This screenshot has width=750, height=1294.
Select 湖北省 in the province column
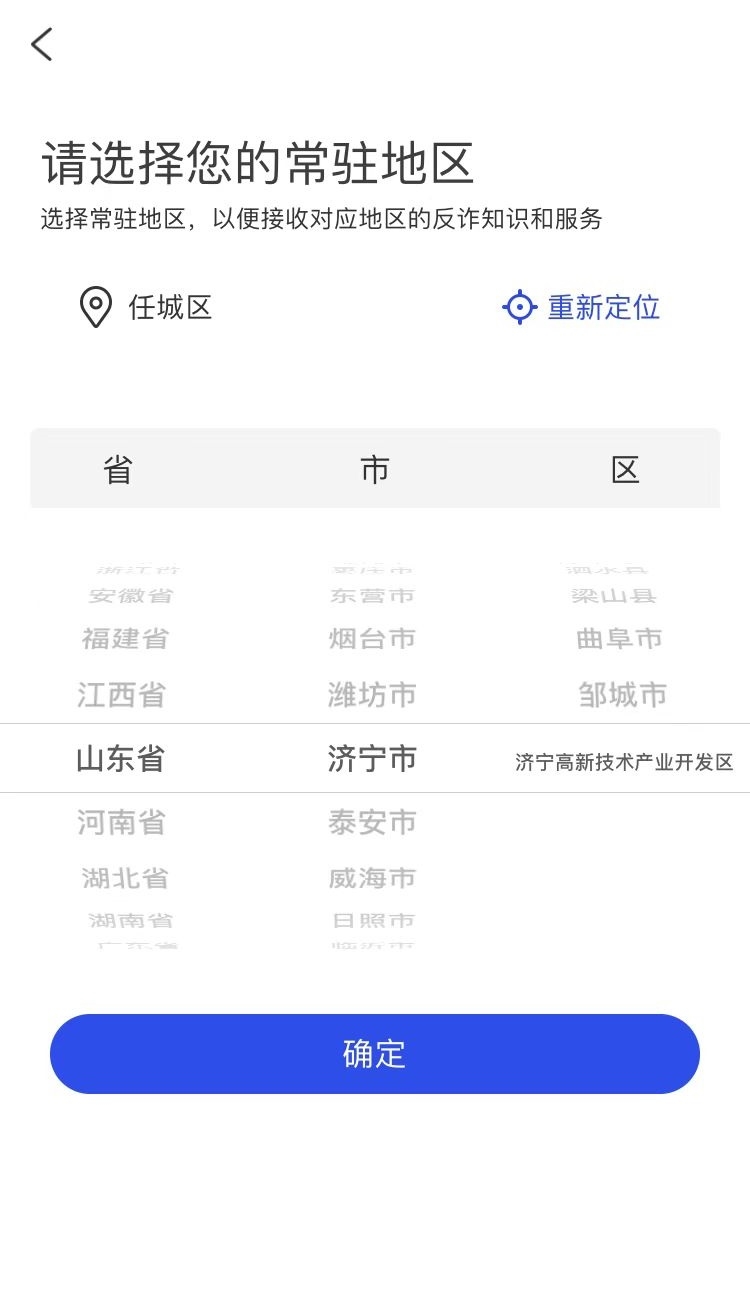point(125,878)
